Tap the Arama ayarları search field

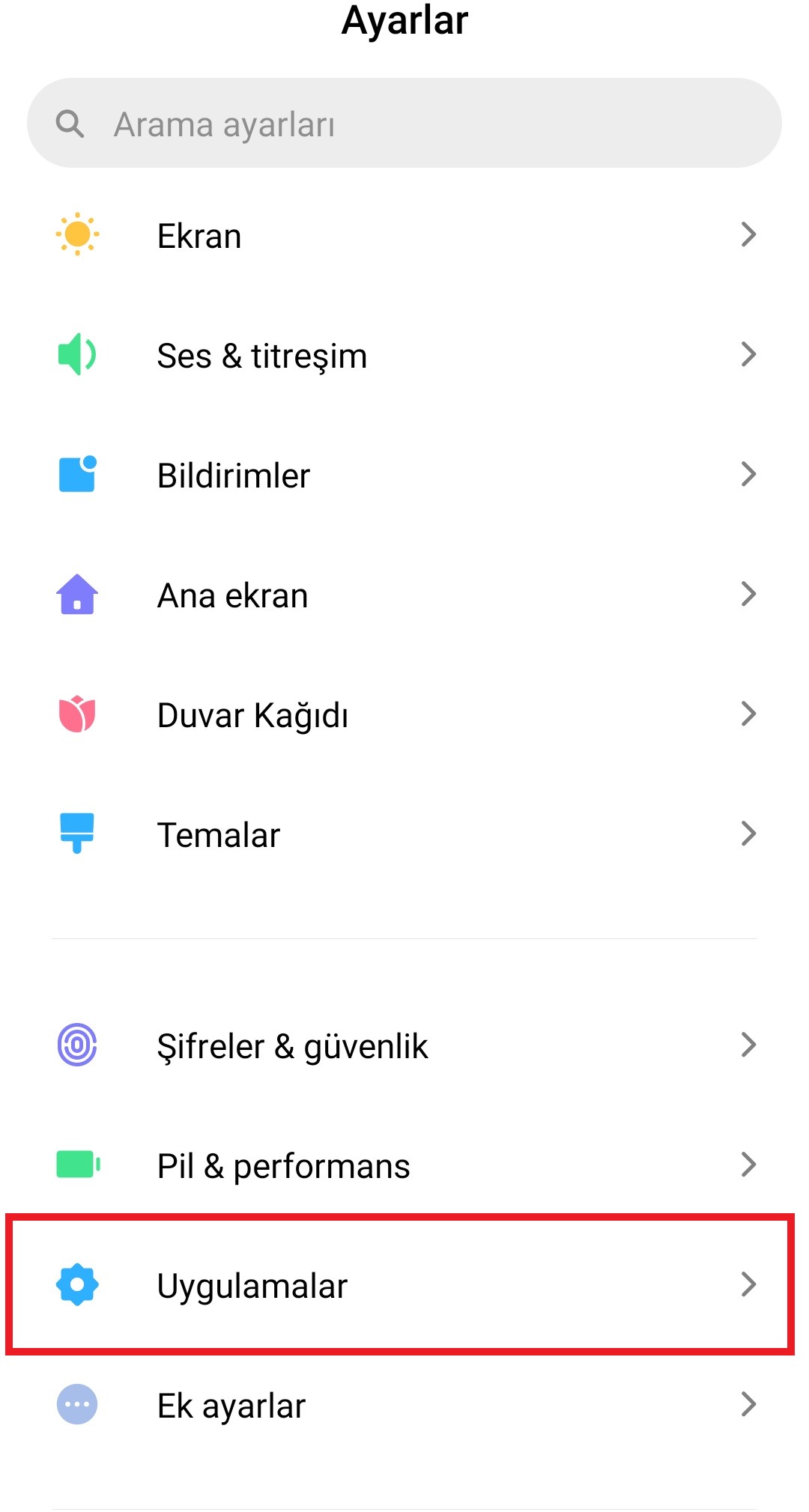(x=404, y=124)
